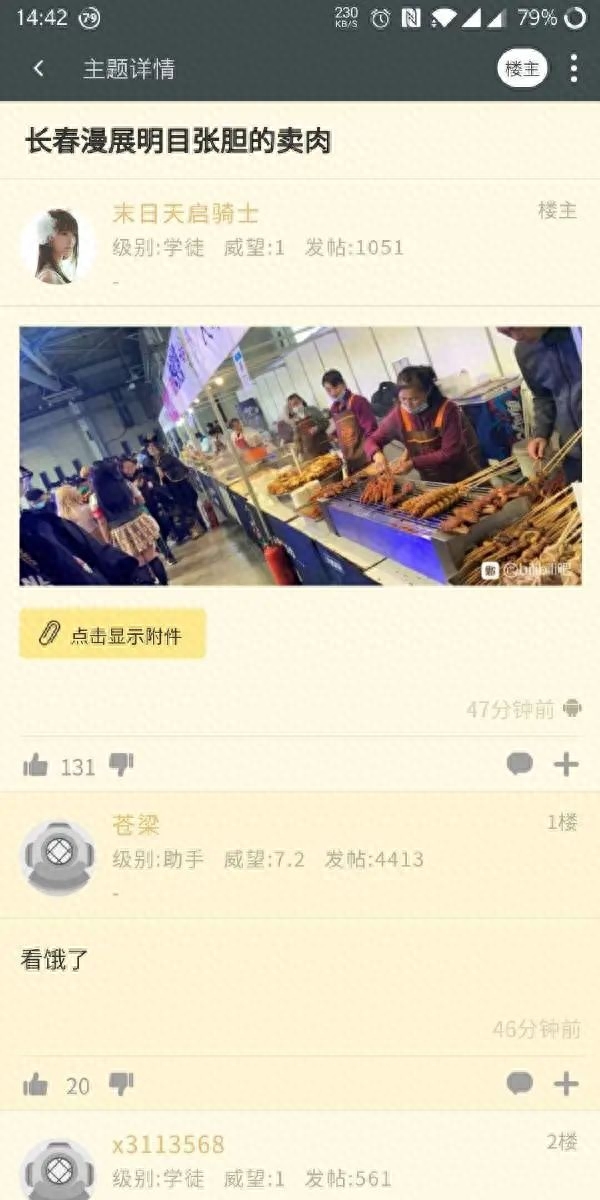Like the main post with 131 likes

point(36,766)
